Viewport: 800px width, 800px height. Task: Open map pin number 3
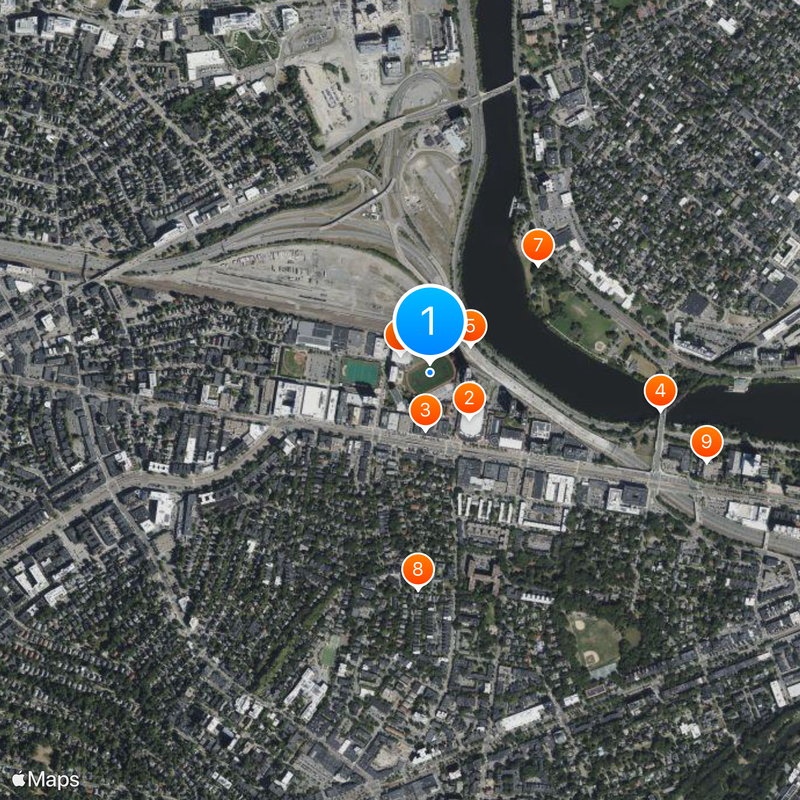pyautogui.click(x=426, y=409)
